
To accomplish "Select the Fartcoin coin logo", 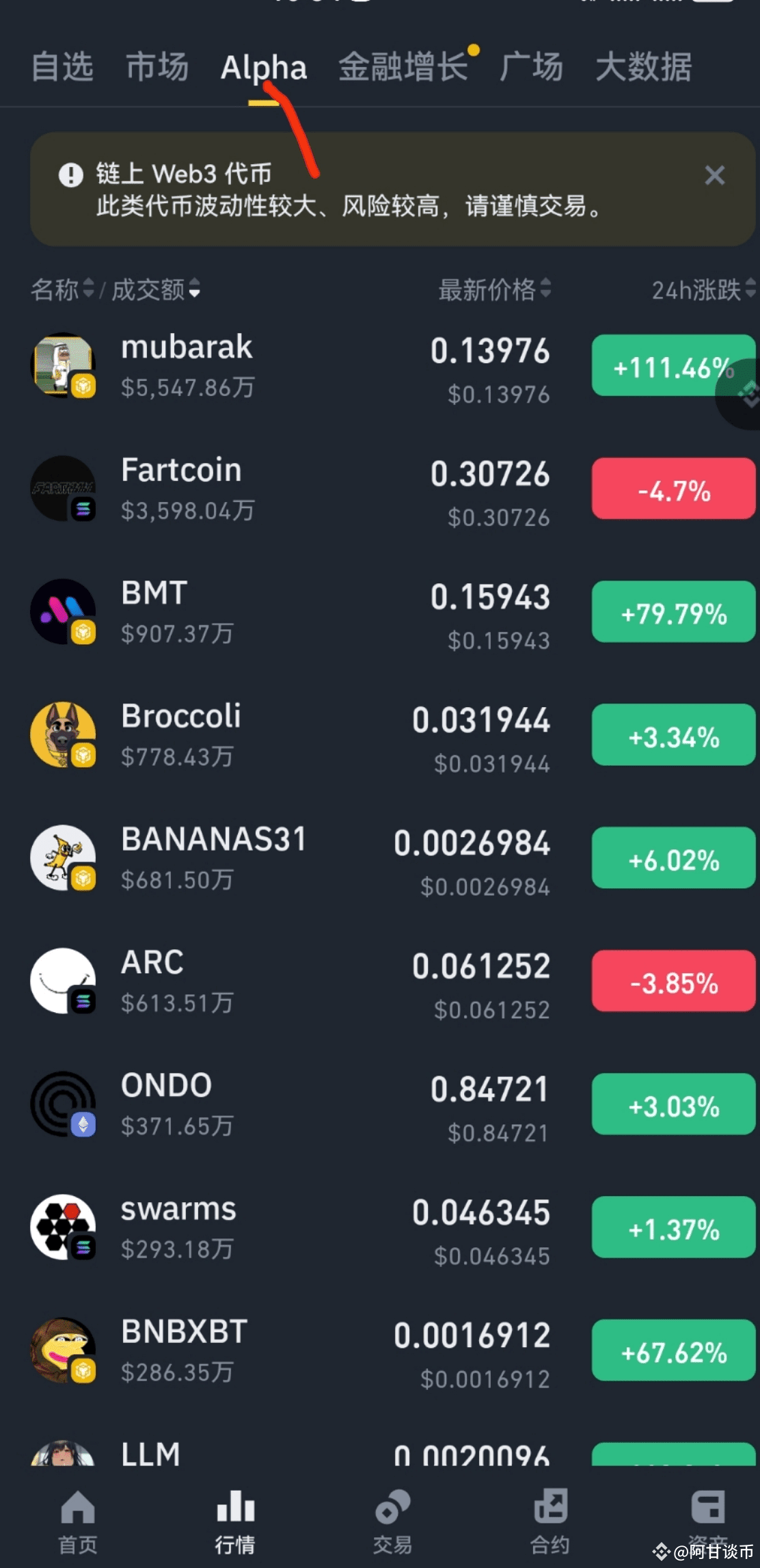I will (64, 488).
